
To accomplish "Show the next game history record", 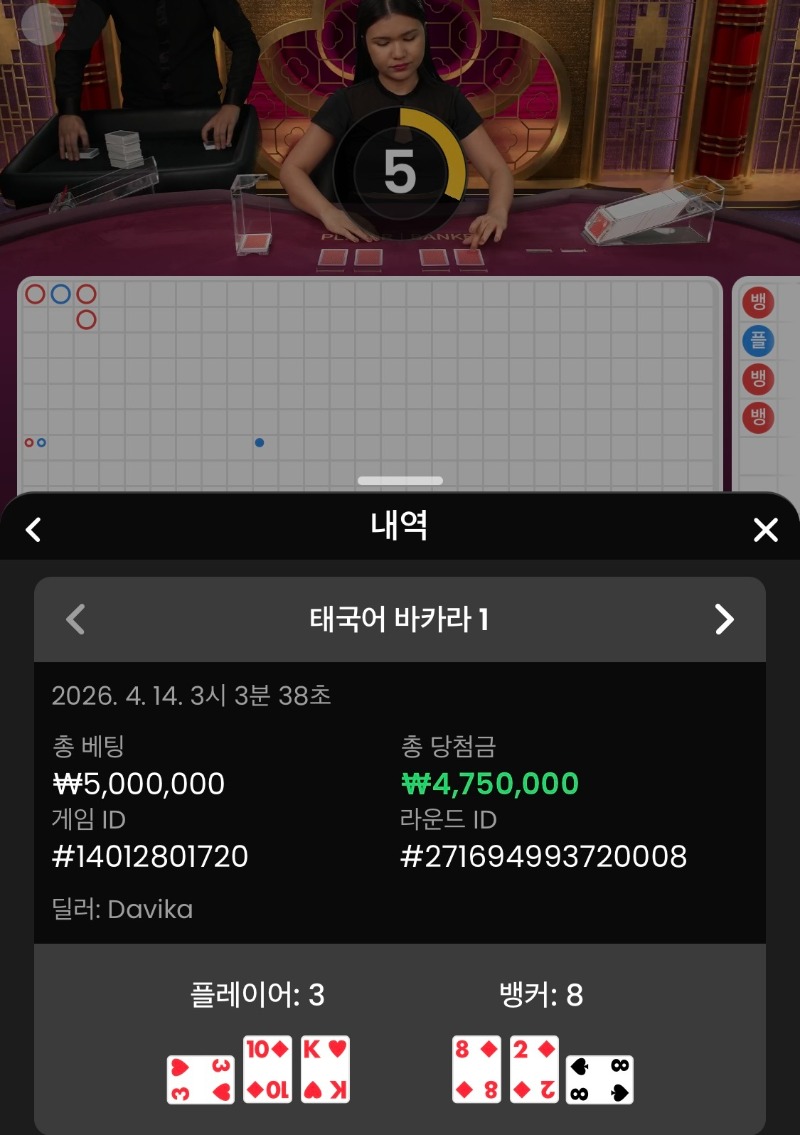I will tap(724, 620).
